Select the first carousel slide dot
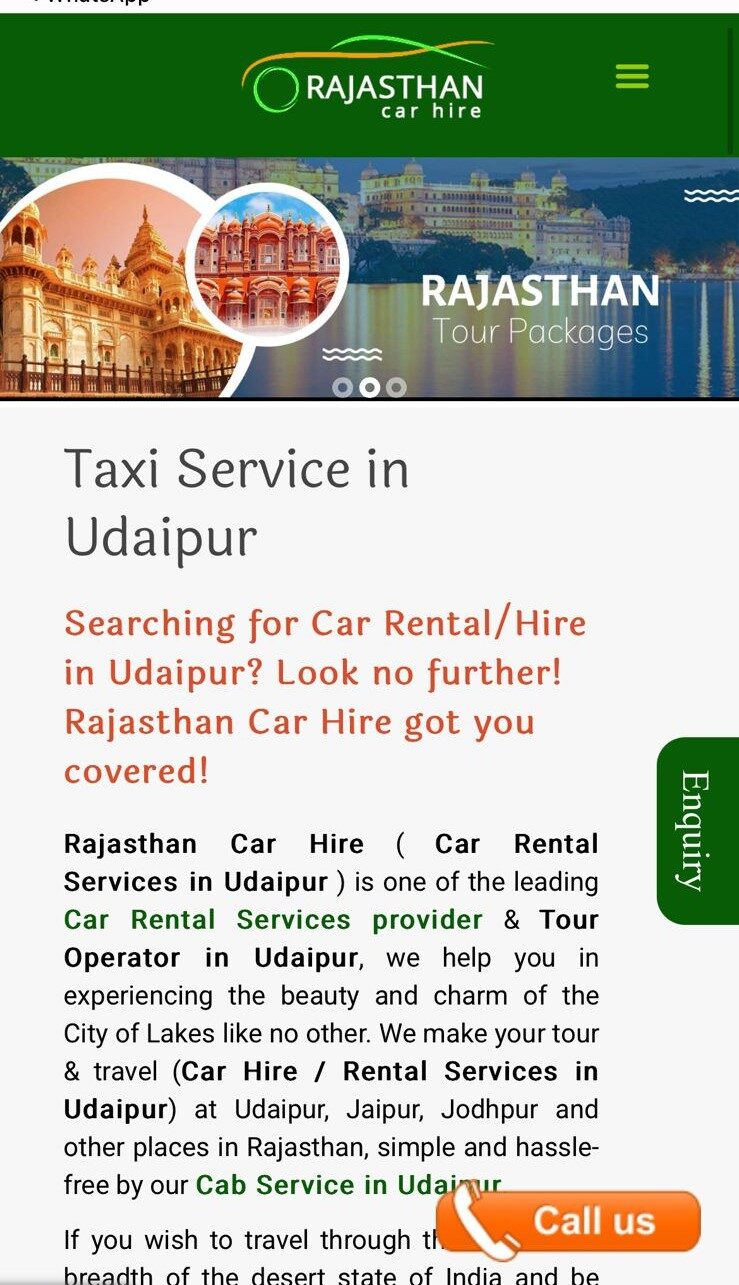 [x=342, y=388]
